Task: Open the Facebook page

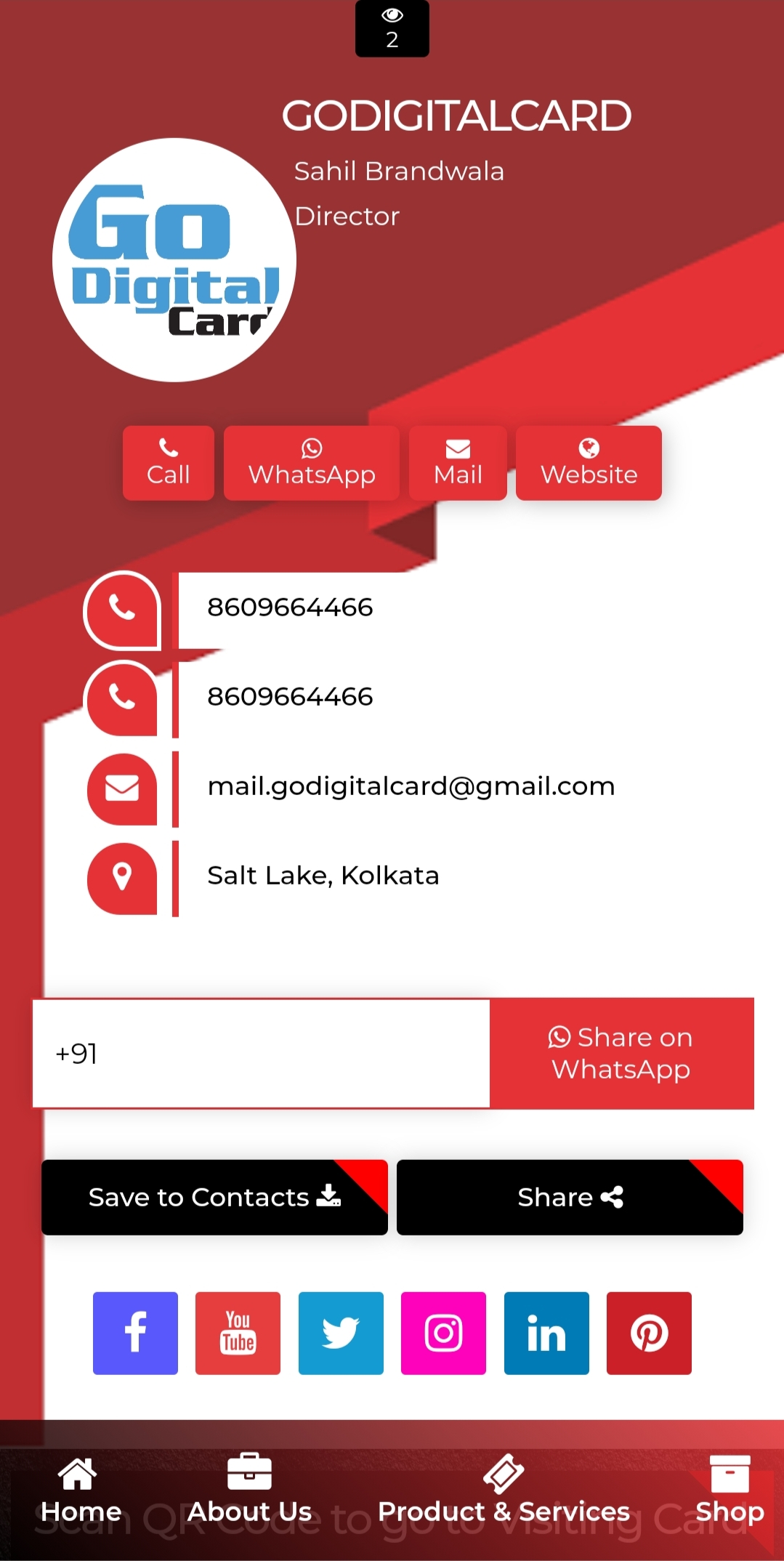Action: 135,1333
